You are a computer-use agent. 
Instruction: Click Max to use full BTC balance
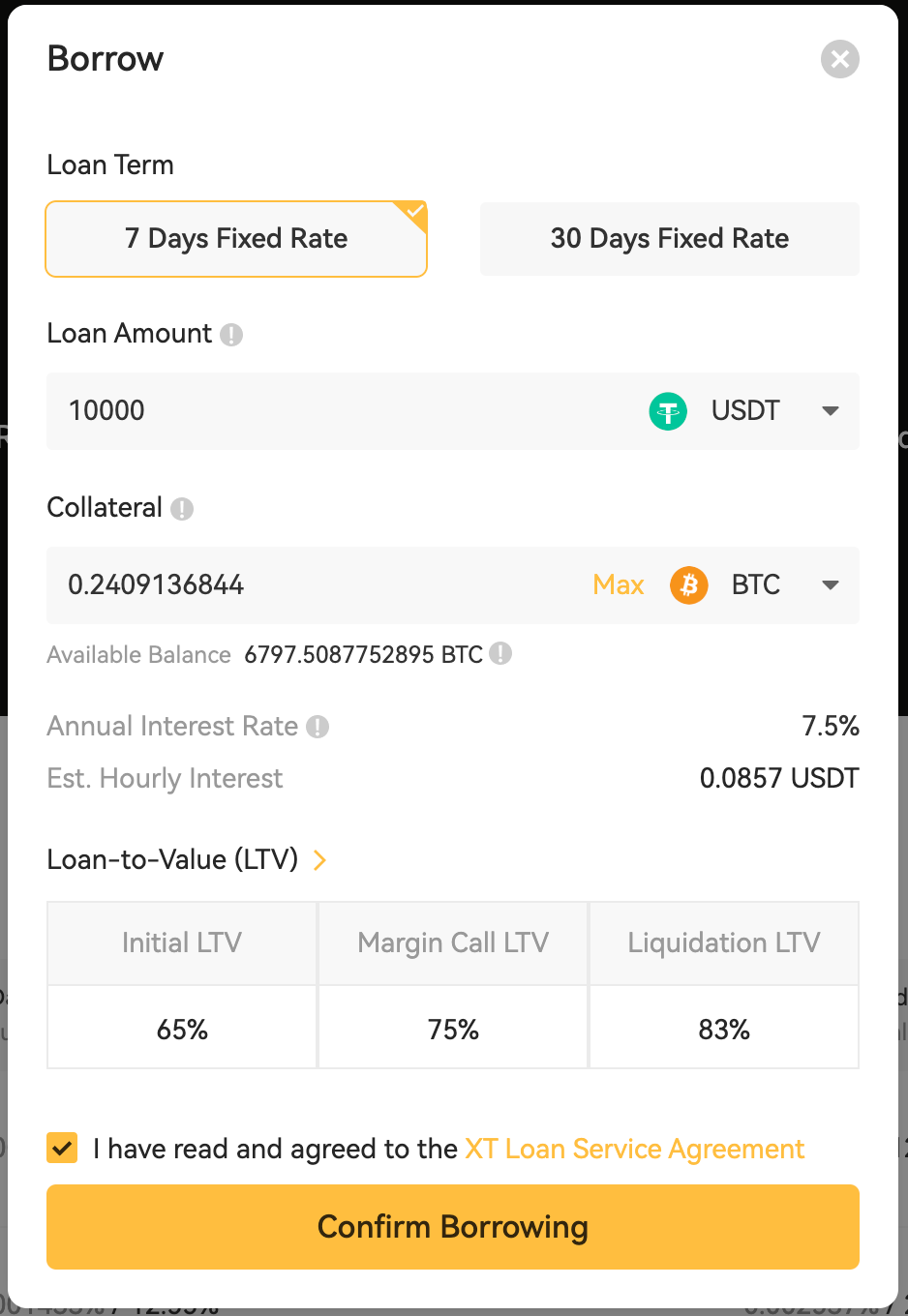pos(618,584)
